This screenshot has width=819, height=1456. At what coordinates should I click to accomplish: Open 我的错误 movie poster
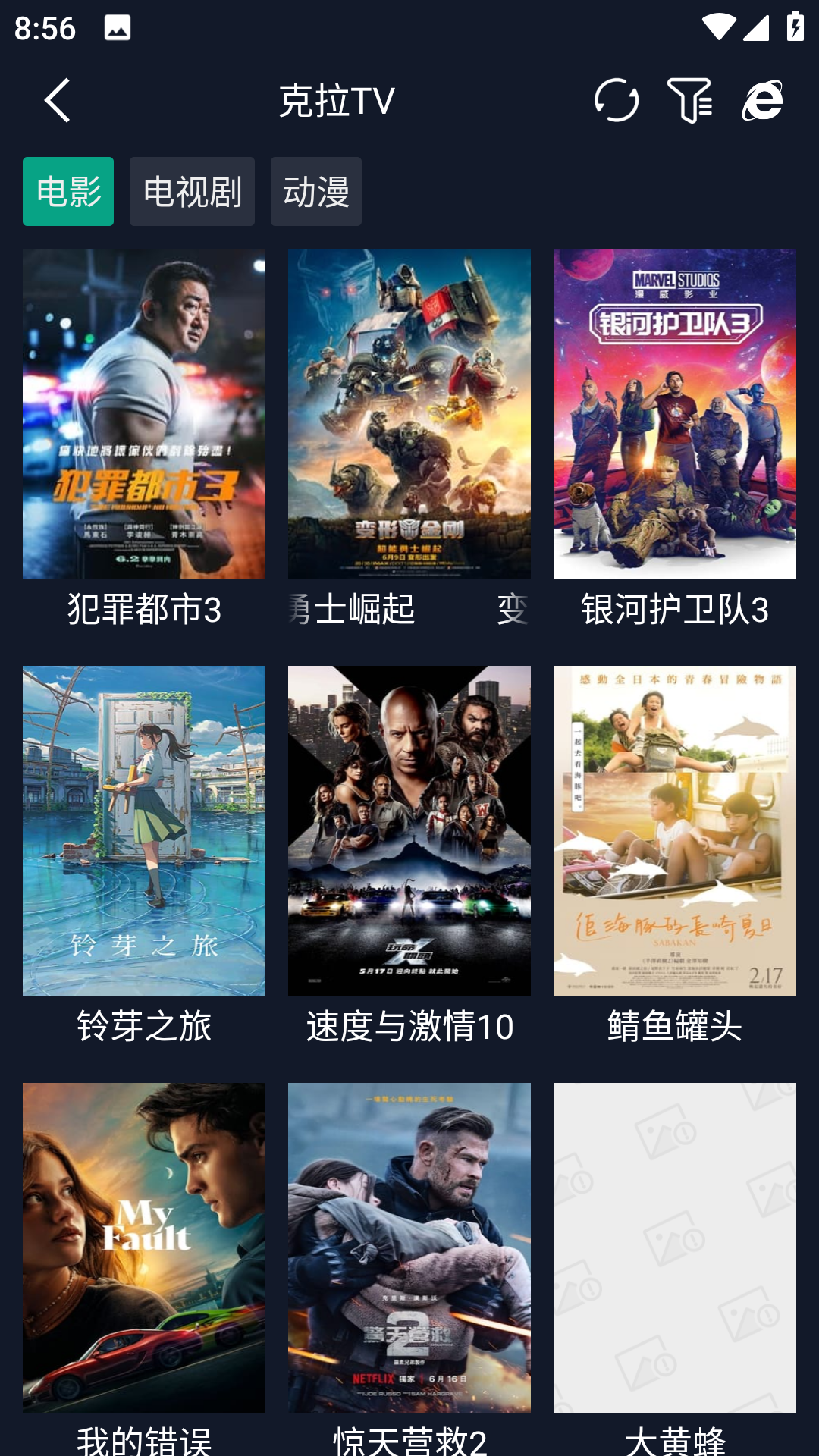(144, 1248)
